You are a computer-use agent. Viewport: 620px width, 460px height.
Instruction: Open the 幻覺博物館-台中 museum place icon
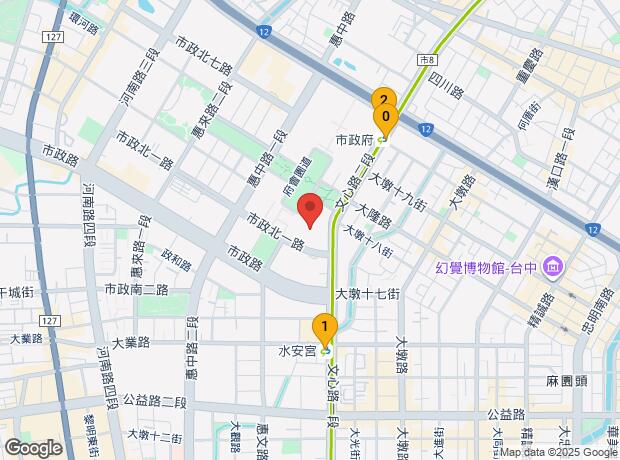click(x=553, y=269)
